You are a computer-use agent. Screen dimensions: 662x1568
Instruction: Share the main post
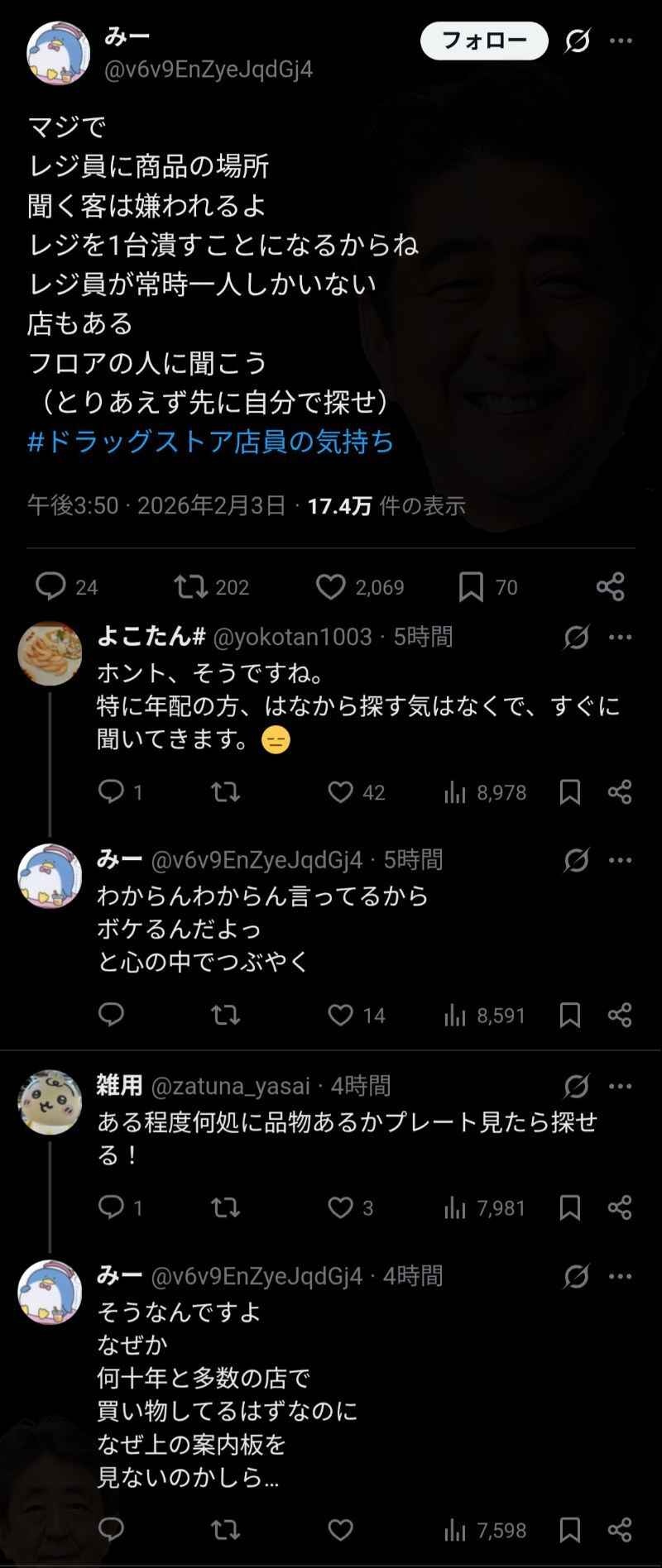[x=610, y=586]
